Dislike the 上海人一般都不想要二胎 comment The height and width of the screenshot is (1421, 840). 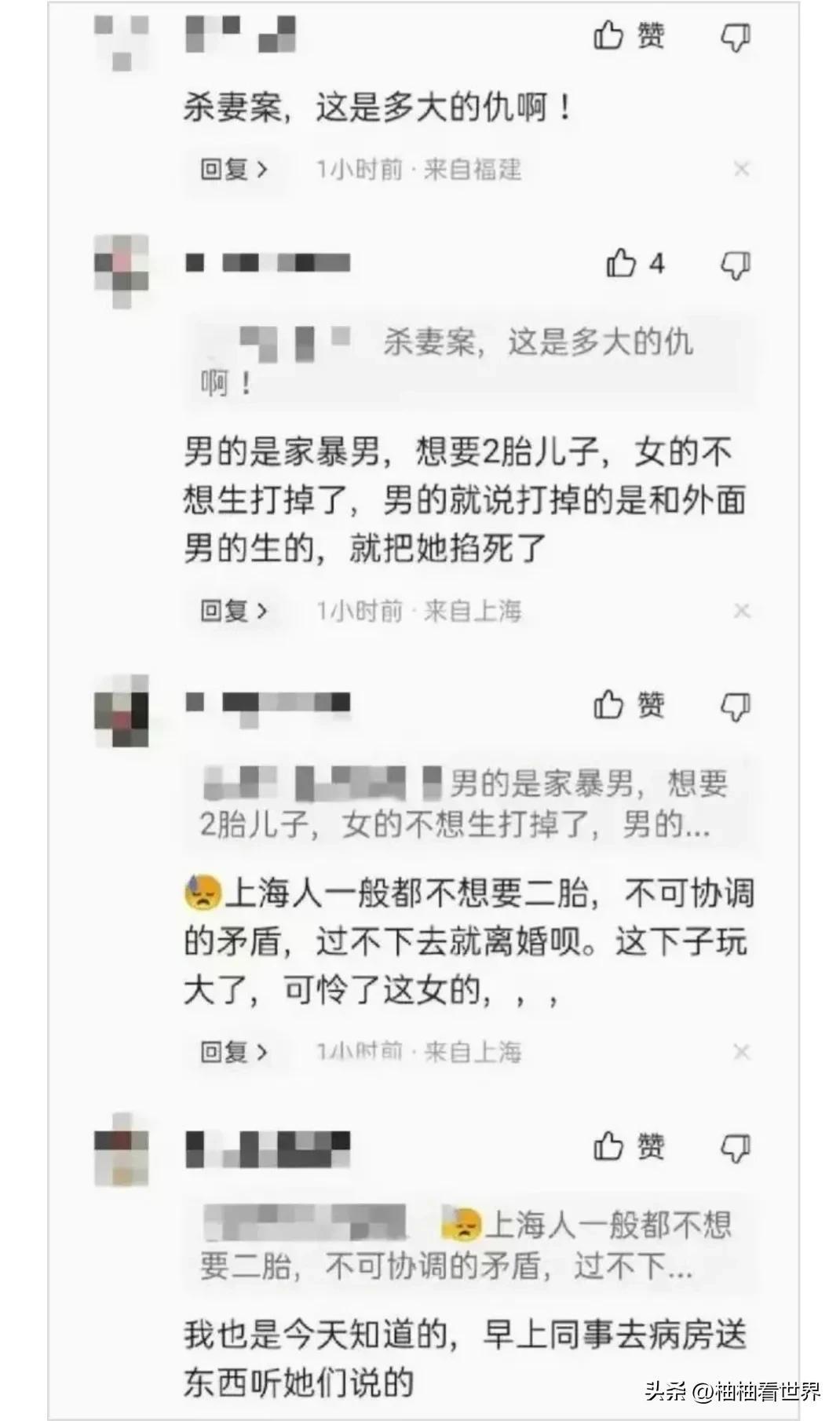click(x=735, y=707)
